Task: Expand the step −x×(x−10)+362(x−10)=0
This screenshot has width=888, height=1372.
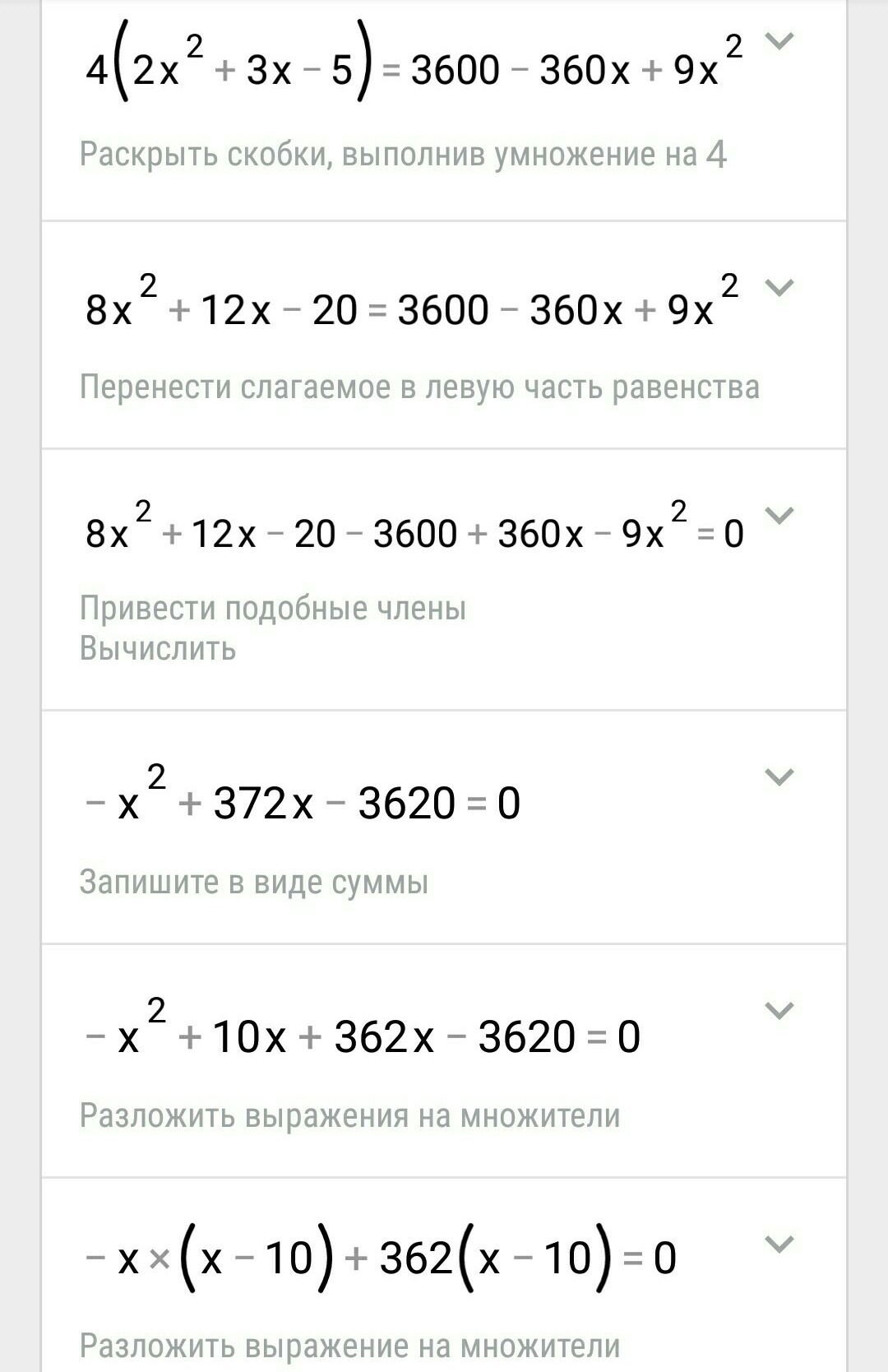Action: 779,1243
